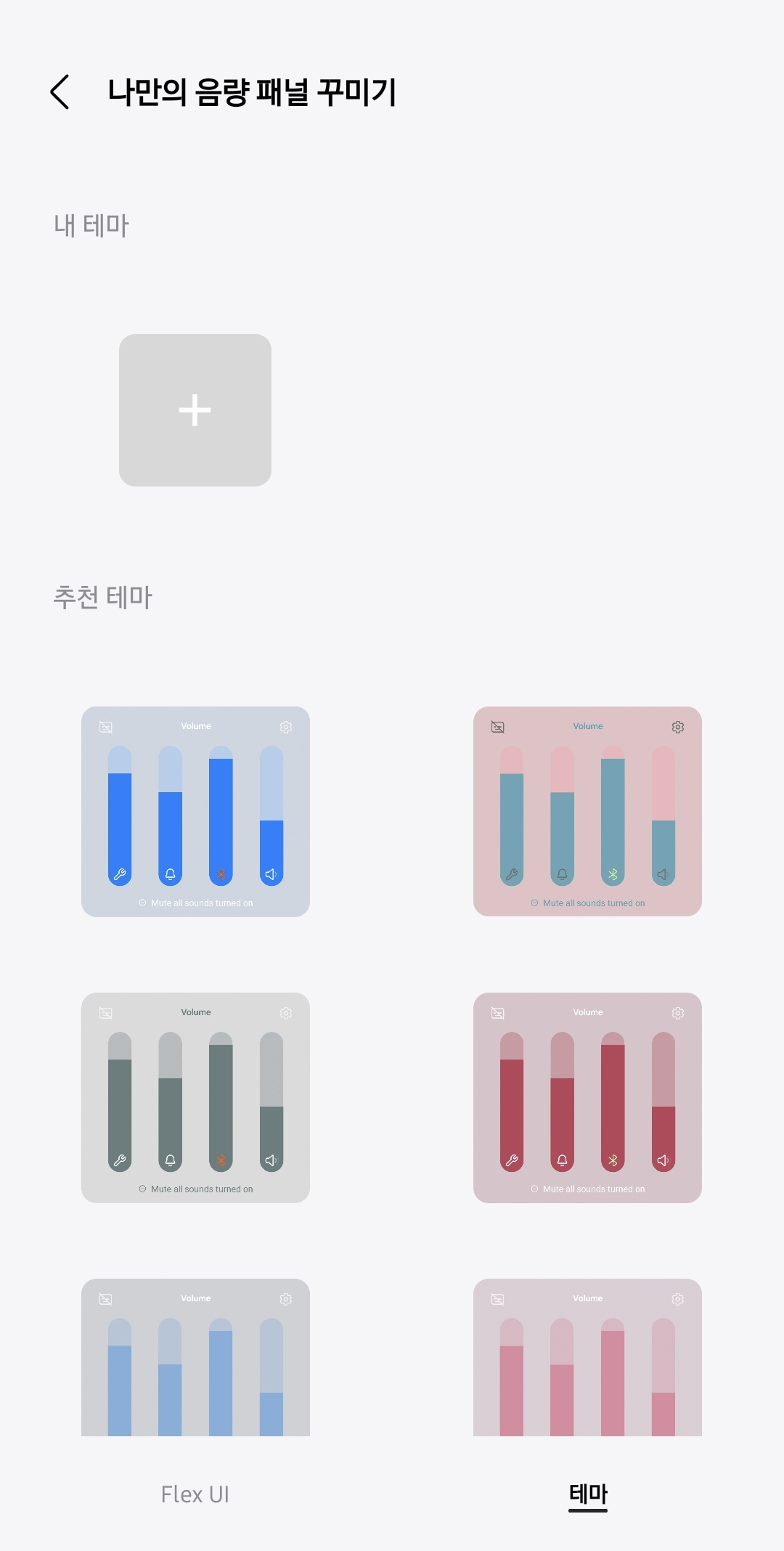The width and height of the screenshot is (784, 1551).
Task: Apply the pink and teal volume theme
Action: [587, 811]
